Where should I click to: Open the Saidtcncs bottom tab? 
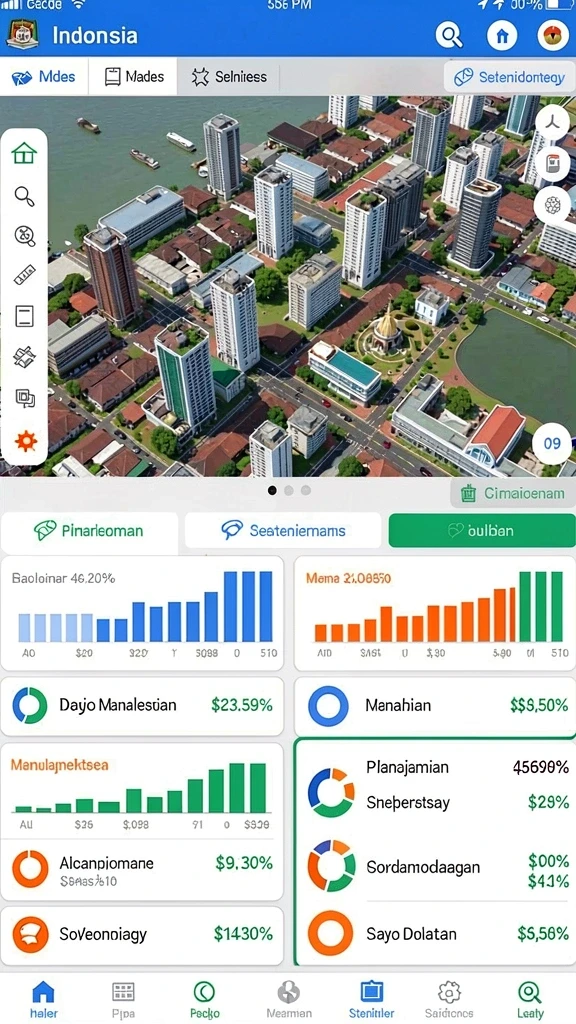449,1000
